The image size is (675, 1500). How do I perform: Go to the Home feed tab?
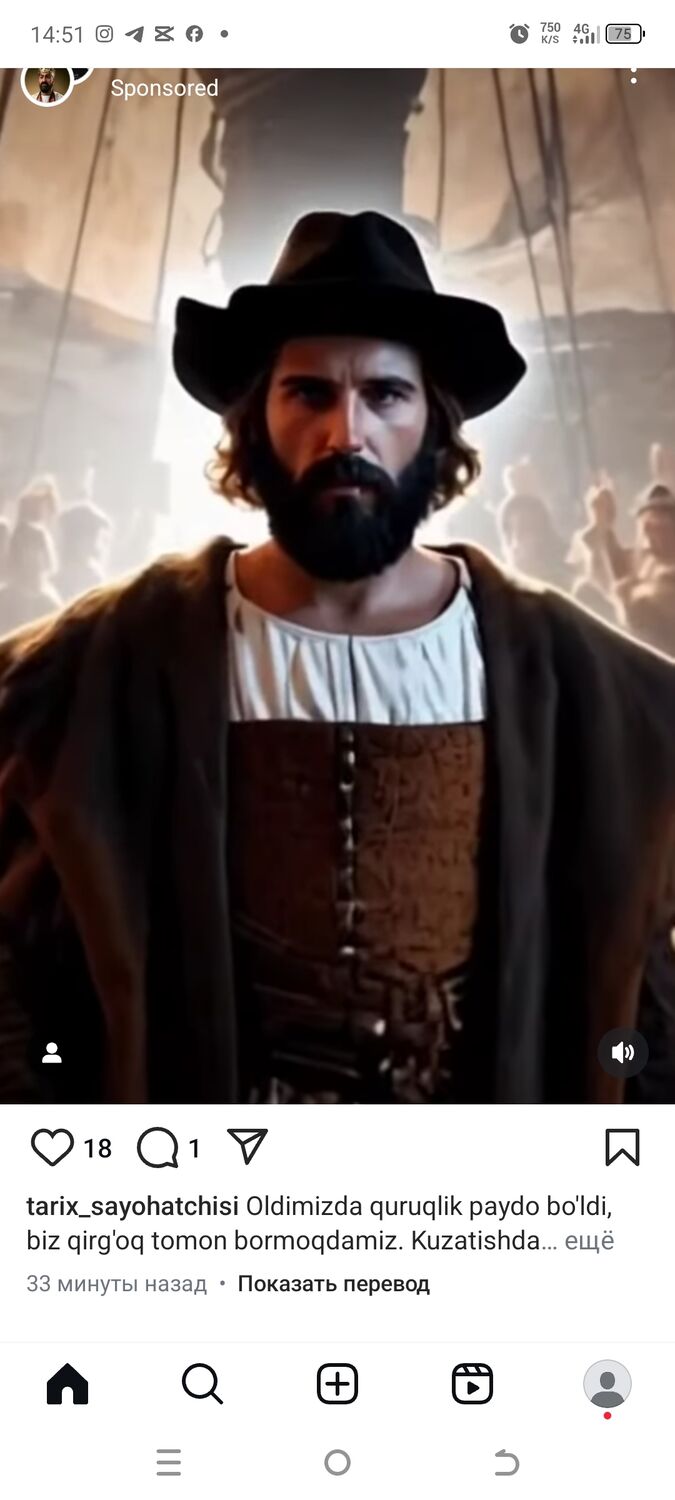(x=67, y=1385)
